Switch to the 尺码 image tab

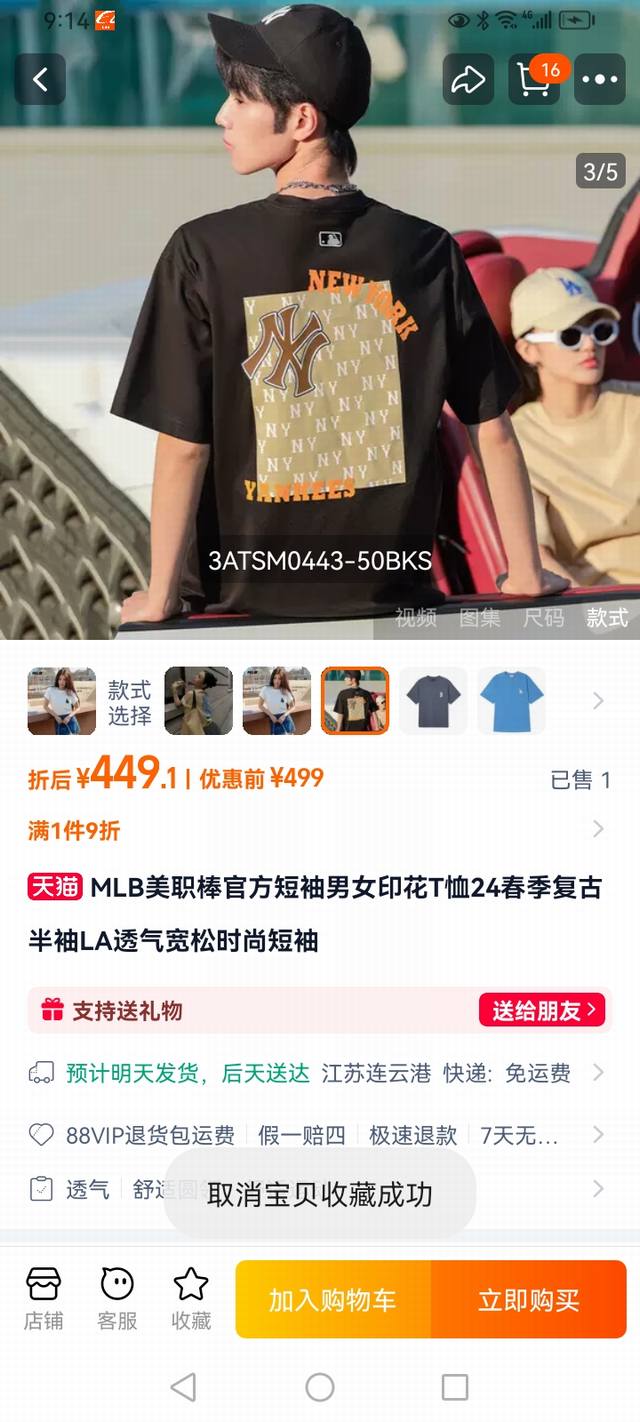(543, 618)
